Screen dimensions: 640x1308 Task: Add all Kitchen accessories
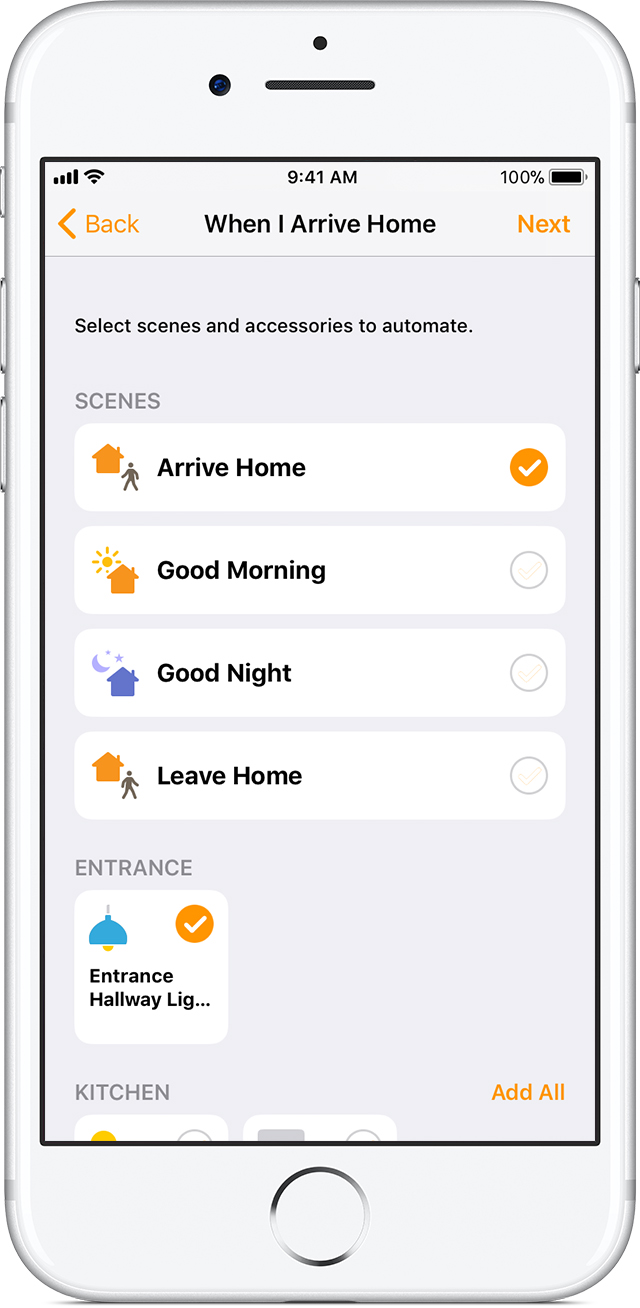[528, 1092]
